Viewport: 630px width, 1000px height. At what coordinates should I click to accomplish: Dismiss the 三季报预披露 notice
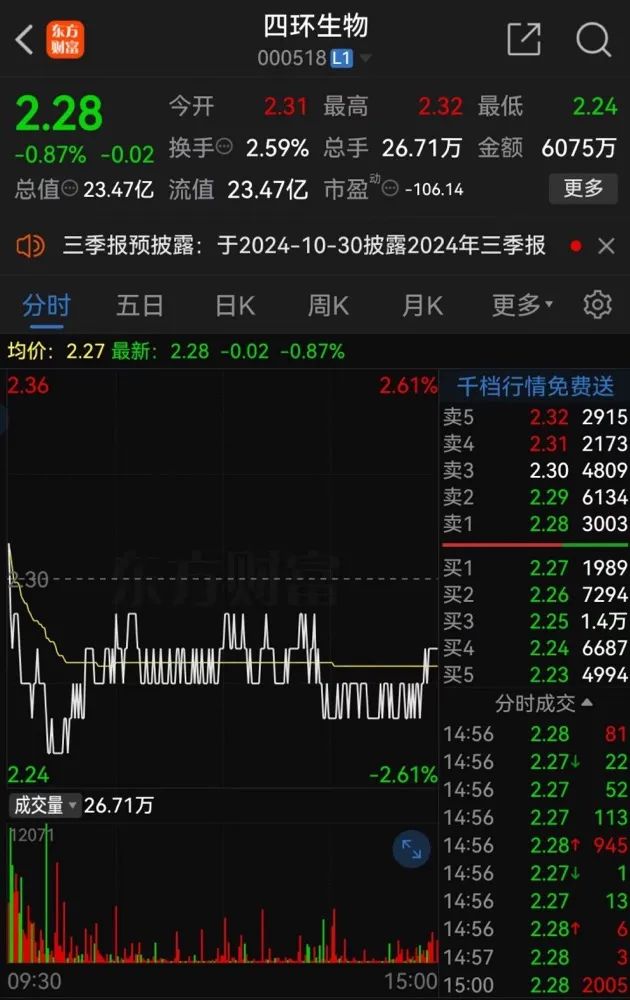pyautogui.click(x=606, y=246)
